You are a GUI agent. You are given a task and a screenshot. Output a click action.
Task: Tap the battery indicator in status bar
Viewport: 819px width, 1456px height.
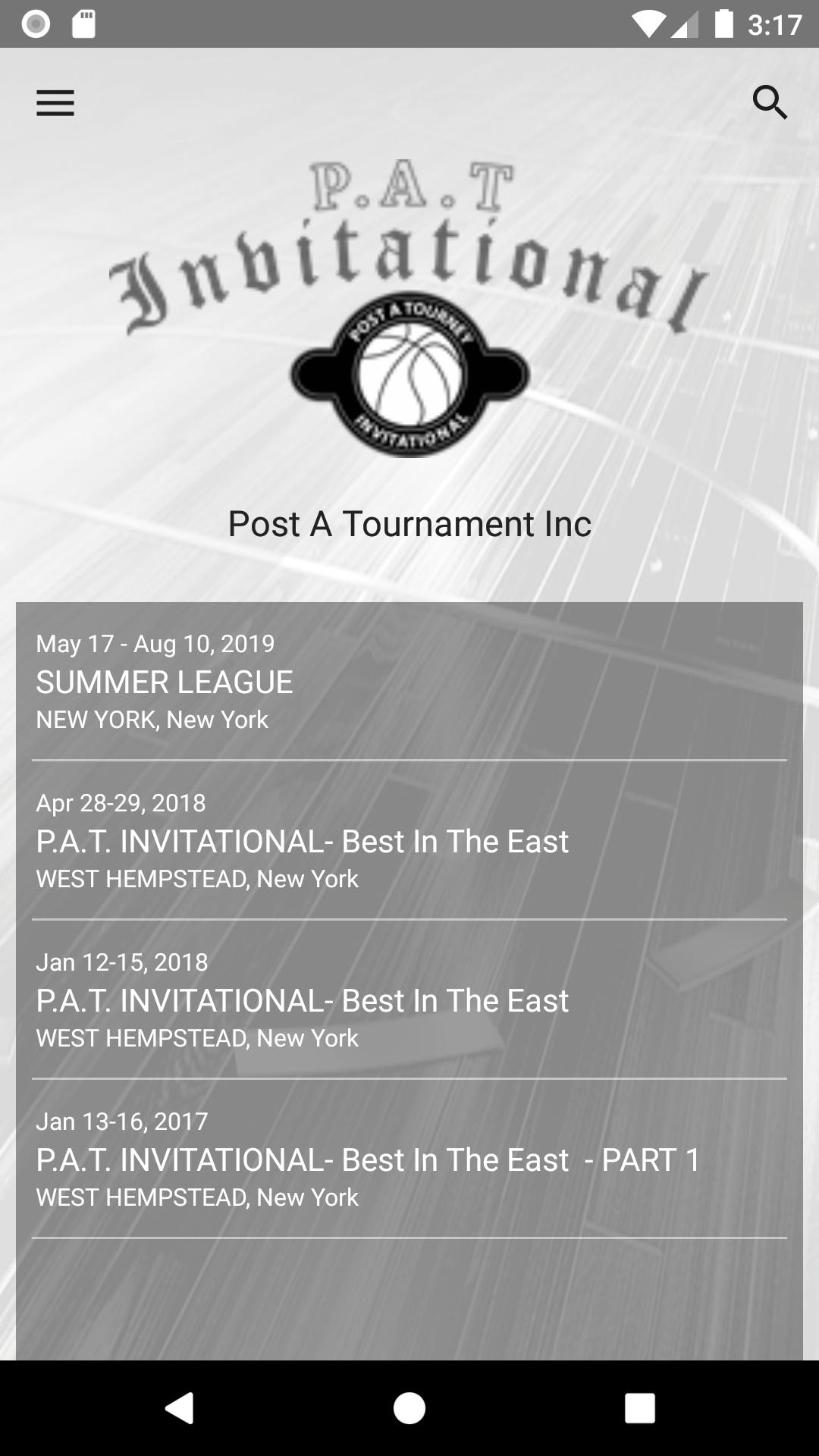pos(722,24)
